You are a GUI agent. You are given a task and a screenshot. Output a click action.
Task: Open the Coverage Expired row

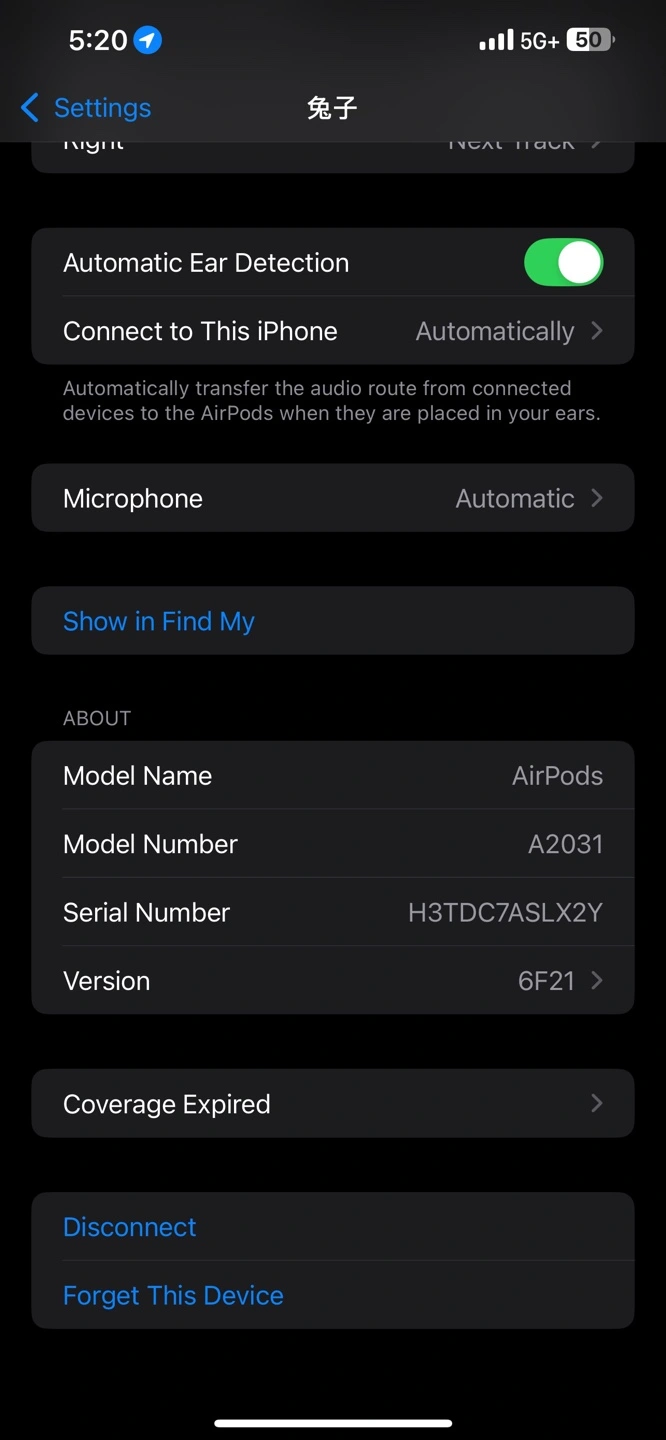click(x=333, y=1104)
